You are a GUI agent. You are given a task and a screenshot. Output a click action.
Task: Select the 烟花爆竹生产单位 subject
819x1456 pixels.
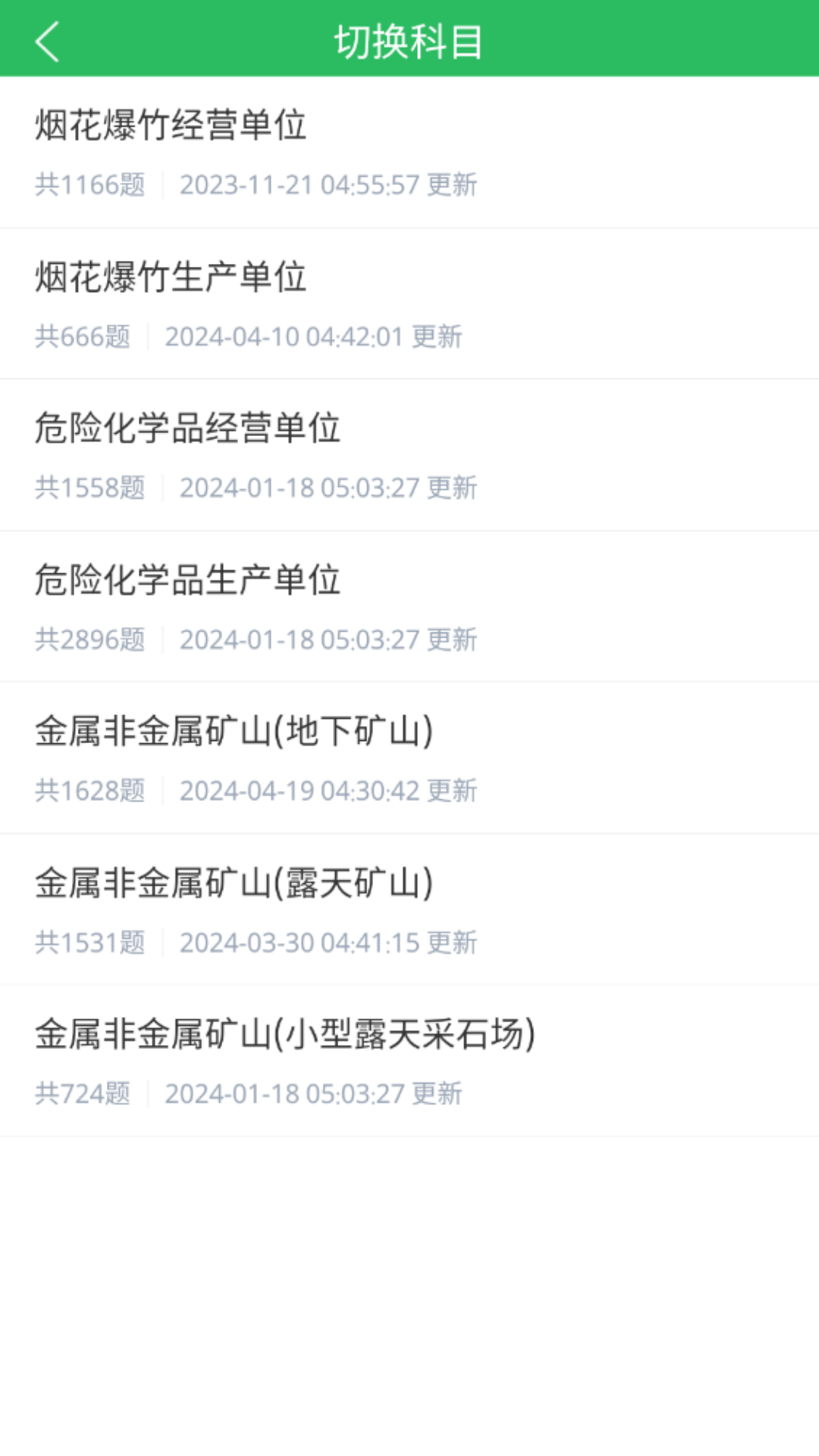(172, 278)
